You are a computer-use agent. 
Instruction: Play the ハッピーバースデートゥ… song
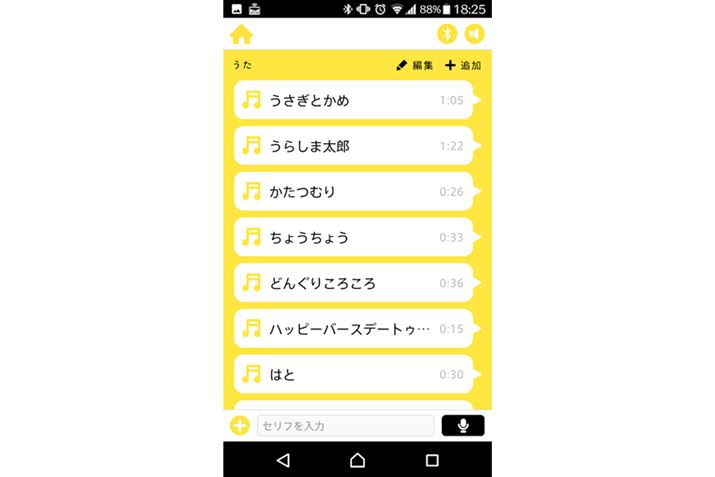tap(353, 328)
